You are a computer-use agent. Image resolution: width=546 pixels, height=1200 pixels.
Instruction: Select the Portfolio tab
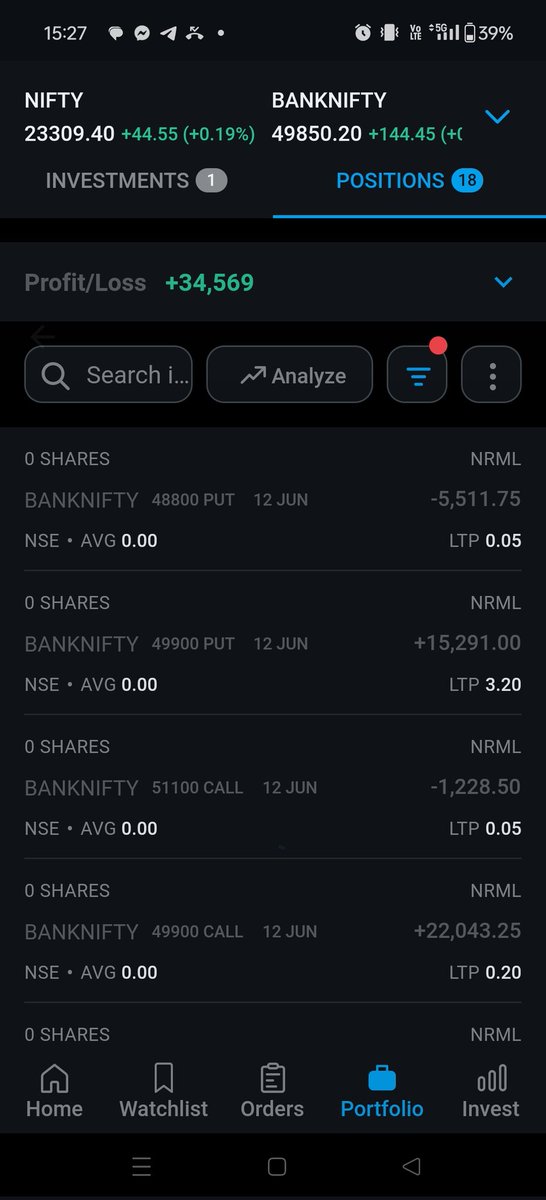coord(382,1091)
